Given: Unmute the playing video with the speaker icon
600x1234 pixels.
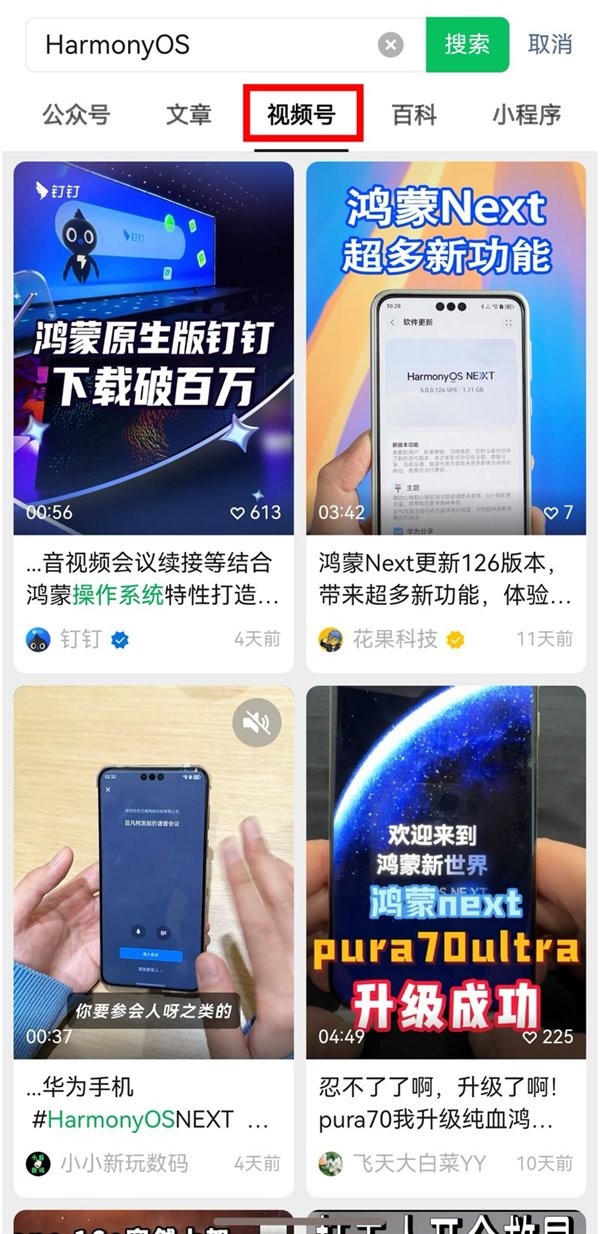Looking at the screenshot, I should [x=256, y=722].
